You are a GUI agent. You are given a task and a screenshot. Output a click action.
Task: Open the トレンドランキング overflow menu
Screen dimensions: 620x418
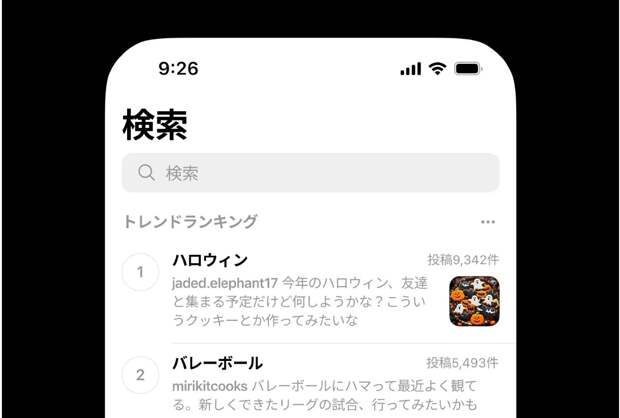tap(487, 222)
